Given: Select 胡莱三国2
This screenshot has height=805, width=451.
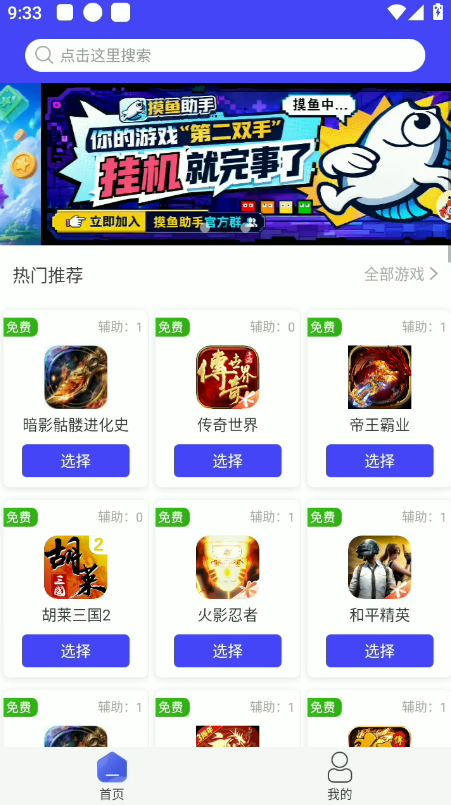Looking at the screenshot, I should 76,650.
